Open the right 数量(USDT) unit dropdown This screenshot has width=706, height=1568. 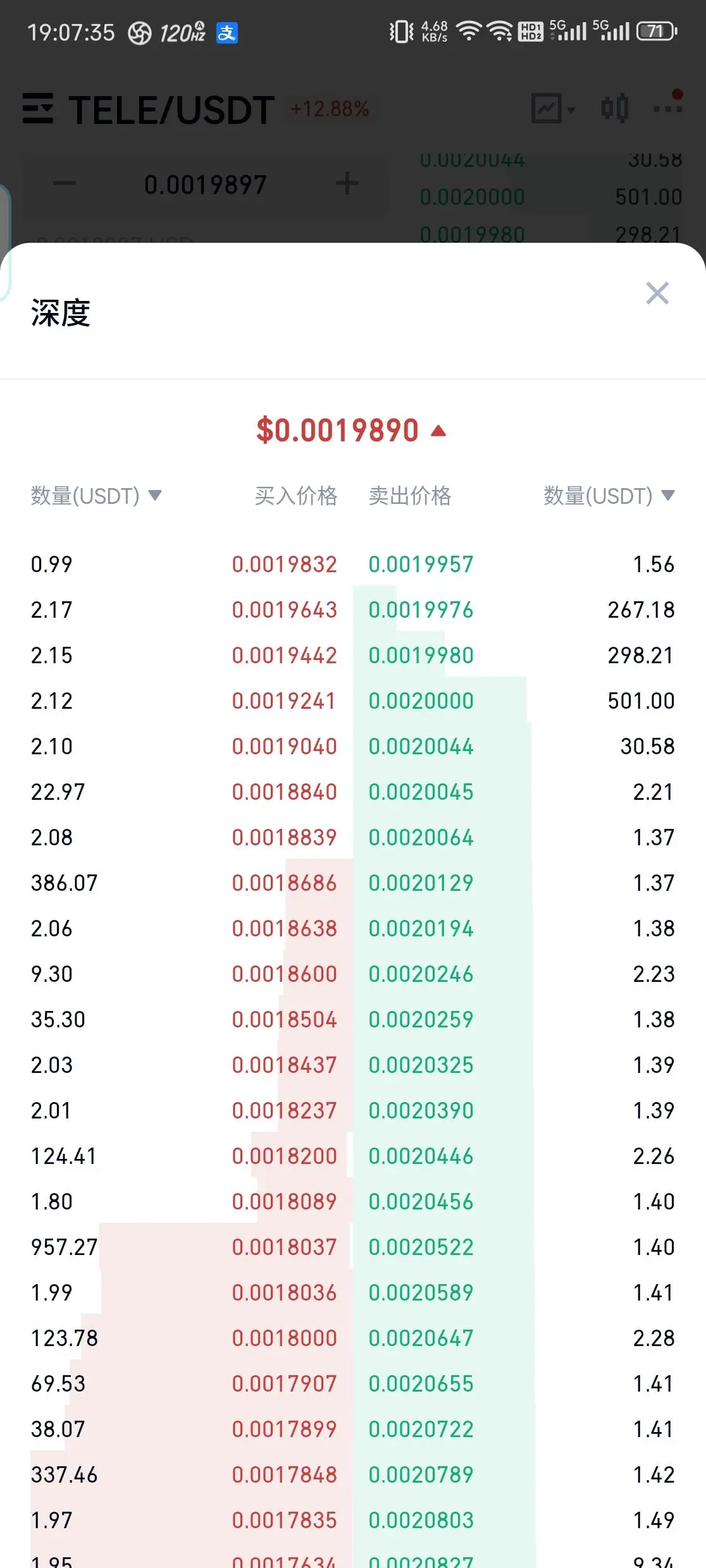pos(609,496)
